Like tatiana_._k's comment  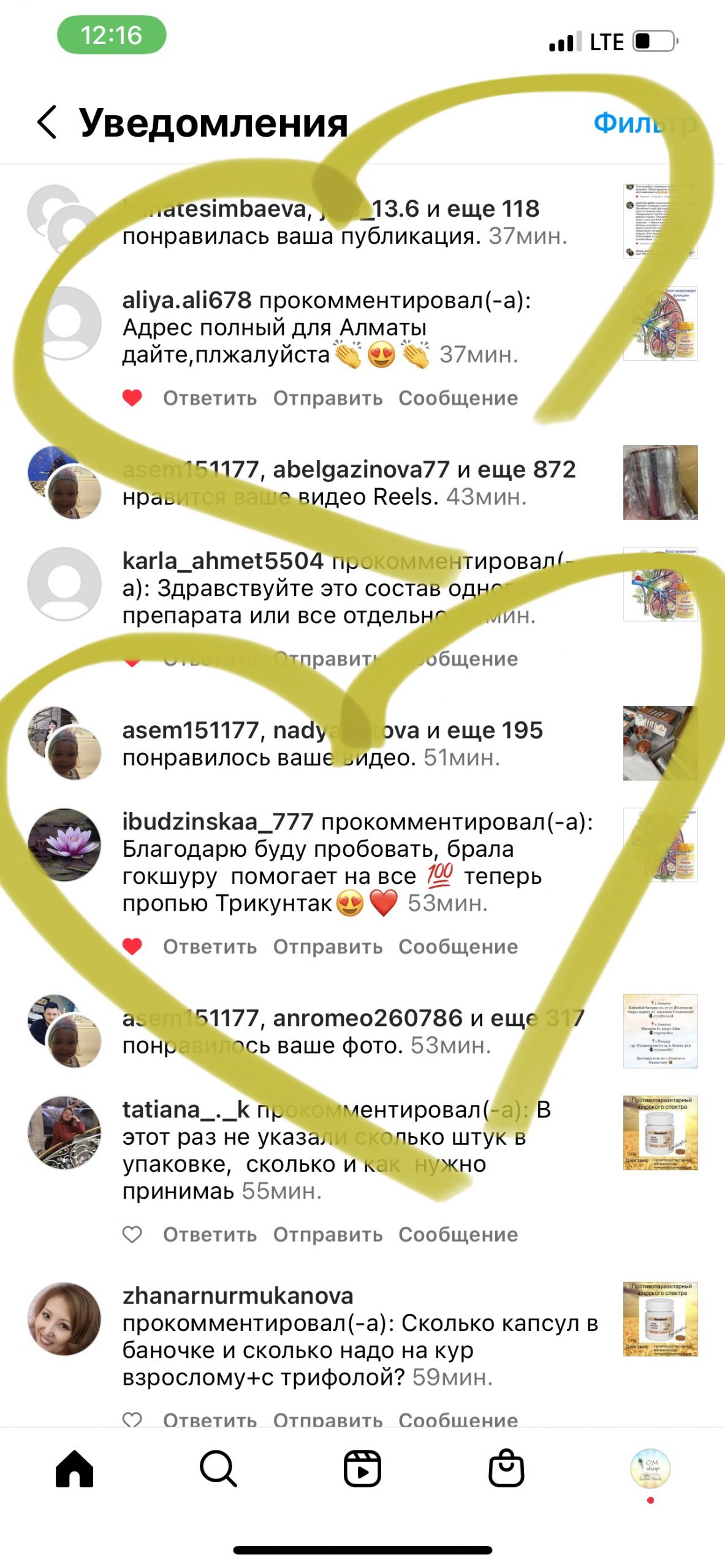(x=132, y=1234)
